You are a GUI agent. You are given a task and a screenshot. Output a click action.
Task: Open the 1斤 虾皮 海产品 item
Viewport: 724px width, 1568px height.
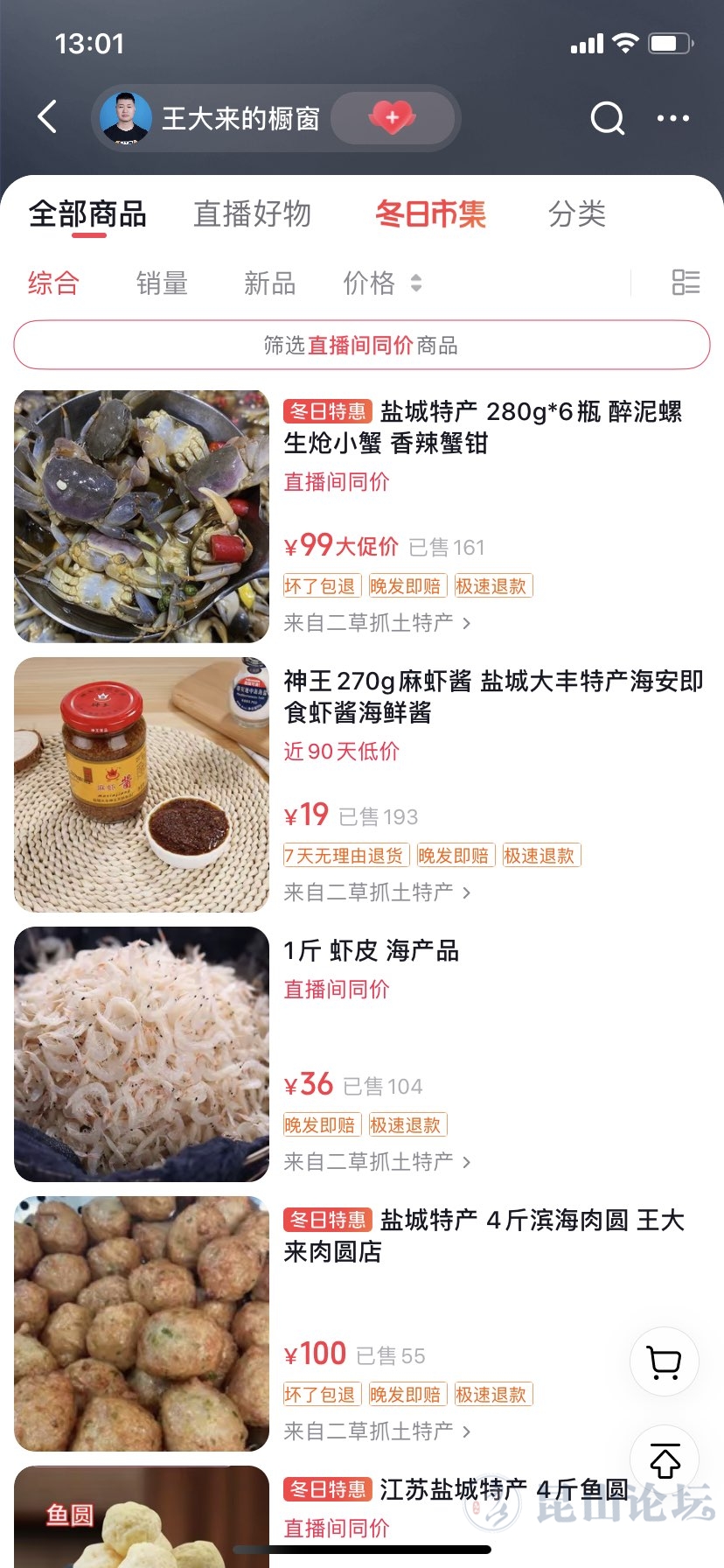372,951
